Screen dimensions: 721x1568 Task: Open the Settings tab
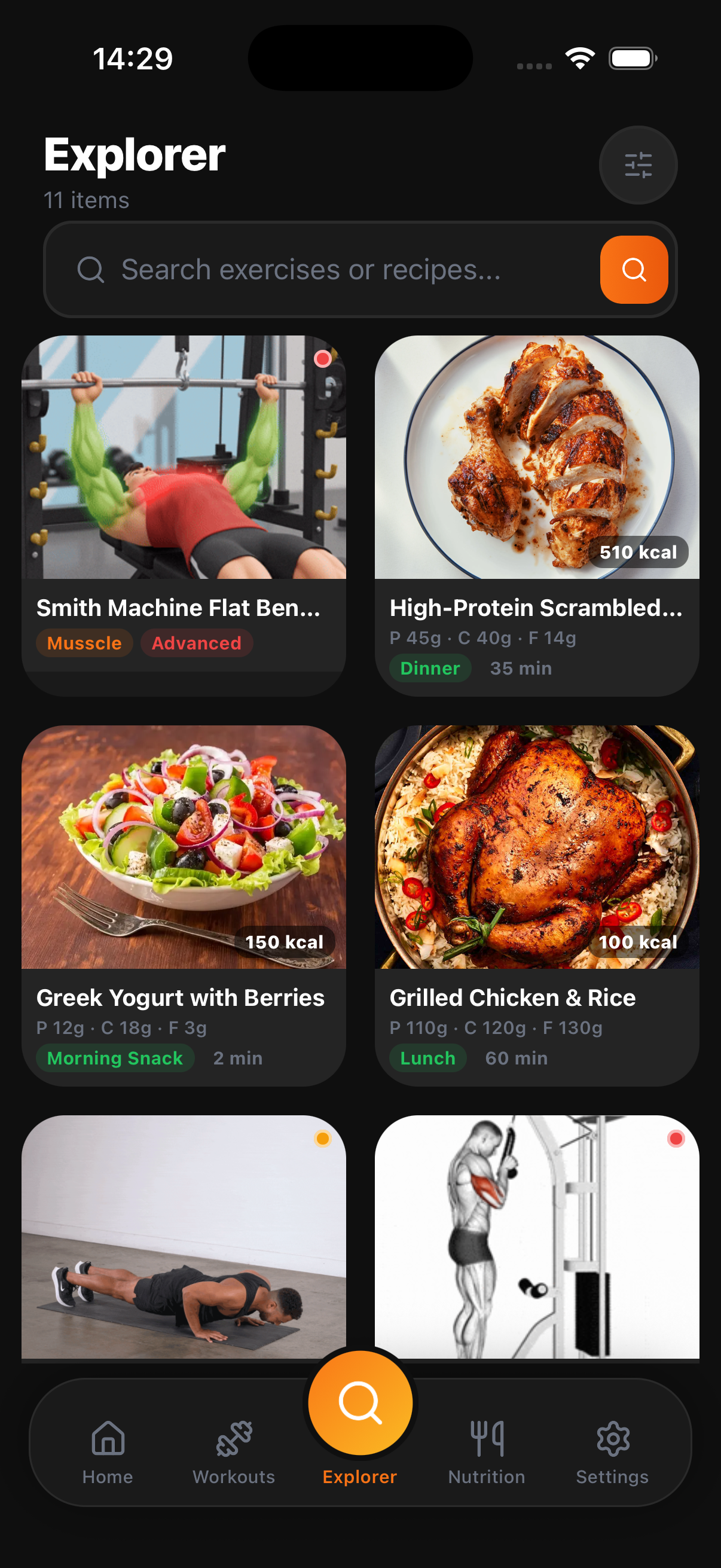[612, 1453]
